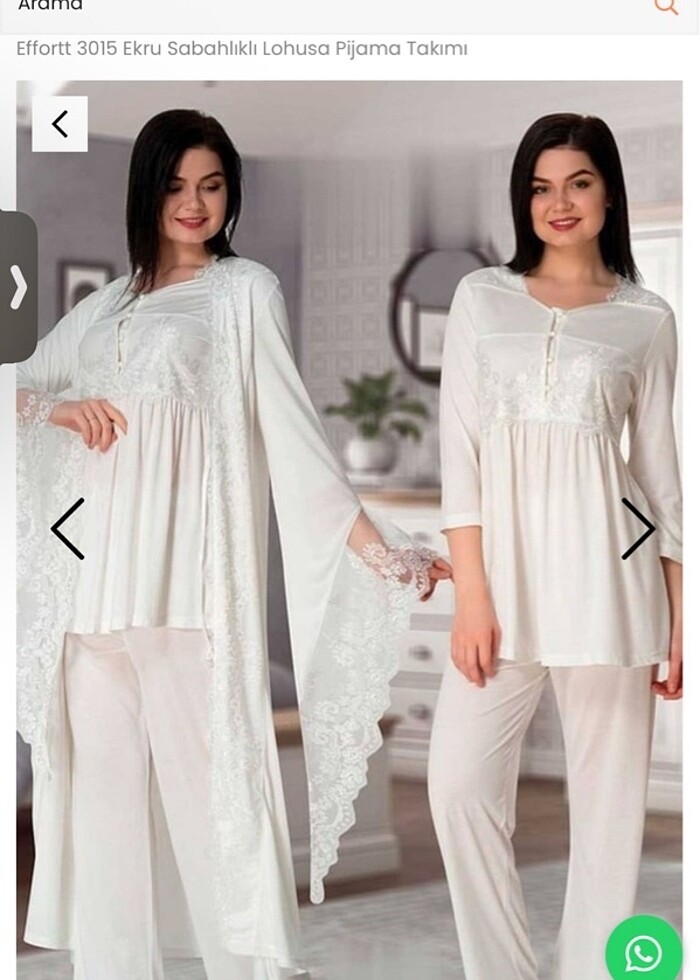
Task: Show the next product image
Action: [x=638, y=529]
